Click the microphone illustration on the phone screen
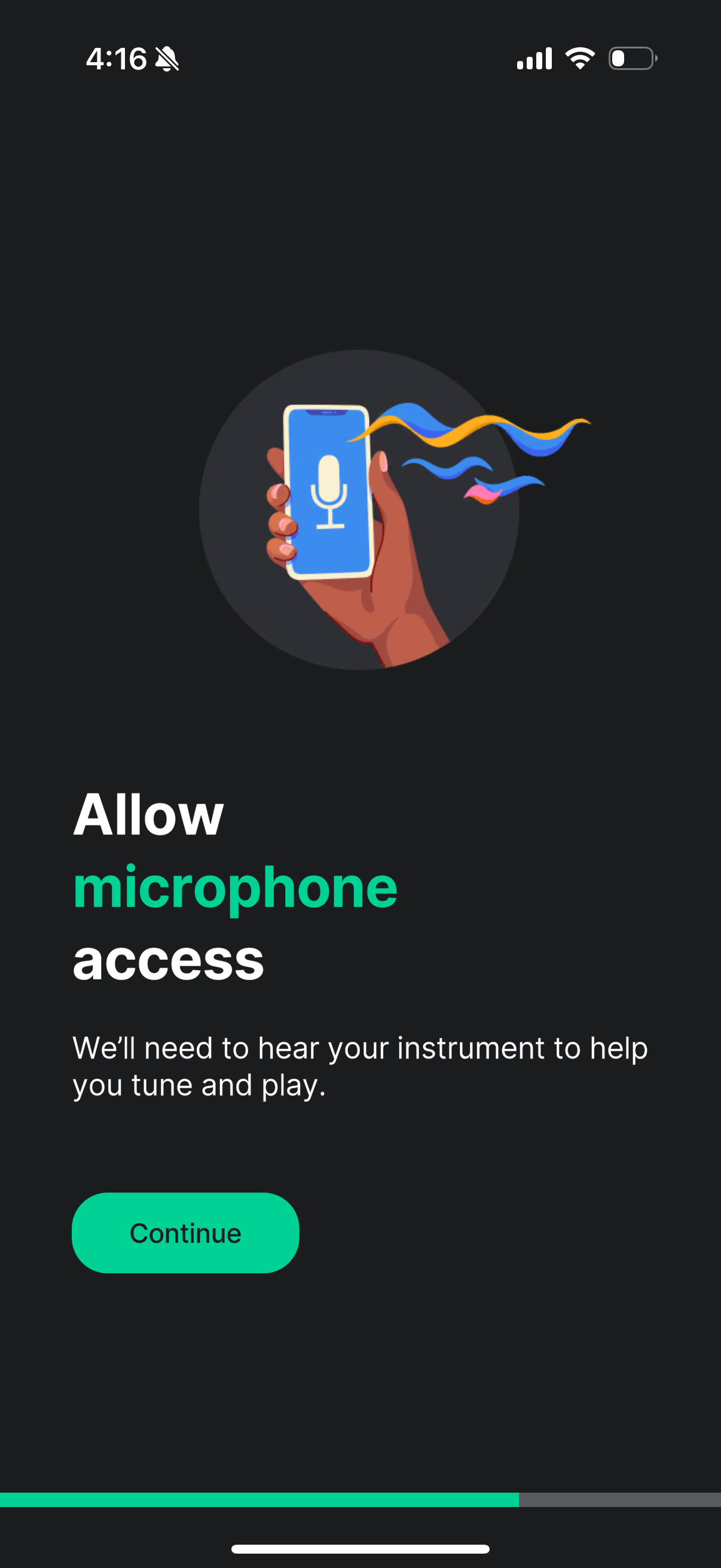The image size is (721, 1568). click(328, 493)
